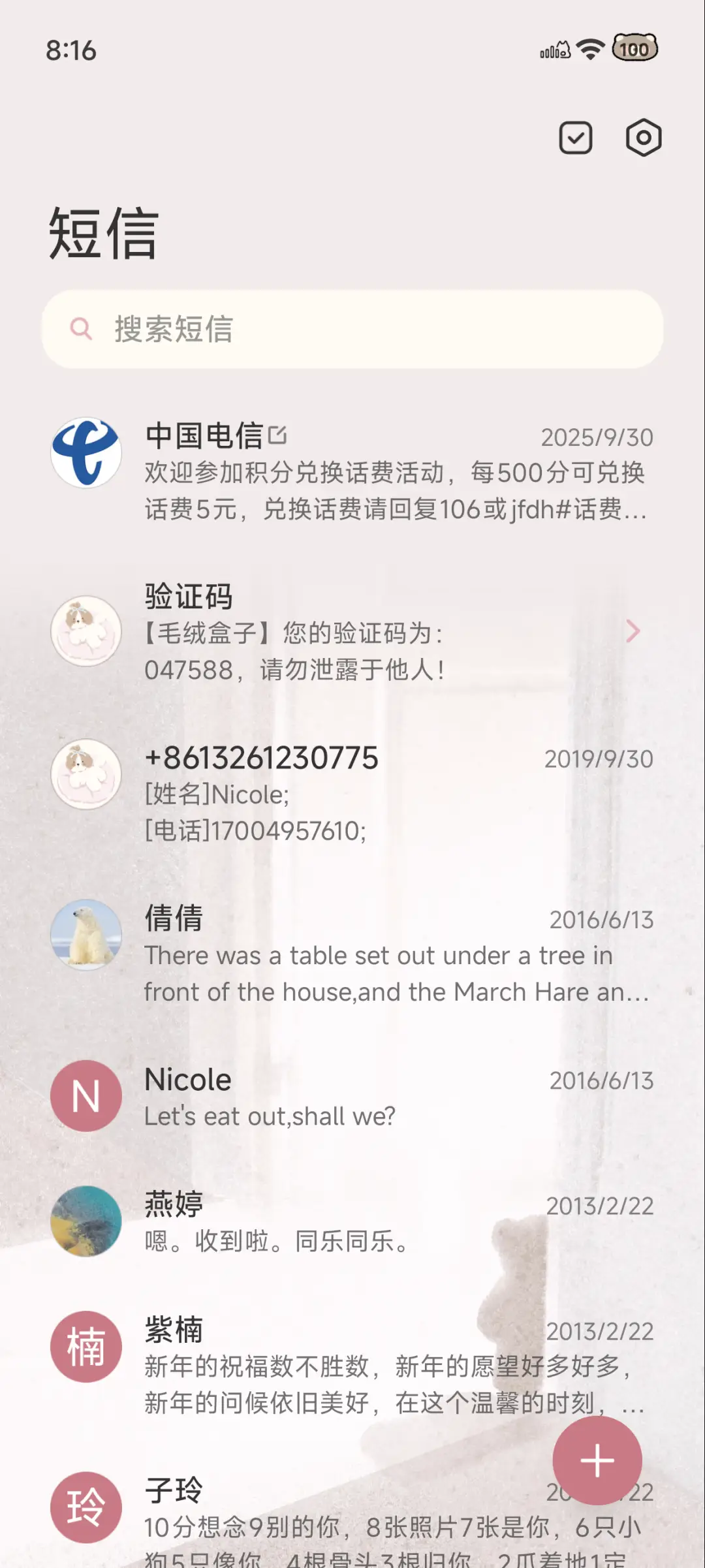The height and width of the screenshot is (1568, 705).
Task: Open the 验证码 puppy avatar
Action: click(x=85, y=631)
